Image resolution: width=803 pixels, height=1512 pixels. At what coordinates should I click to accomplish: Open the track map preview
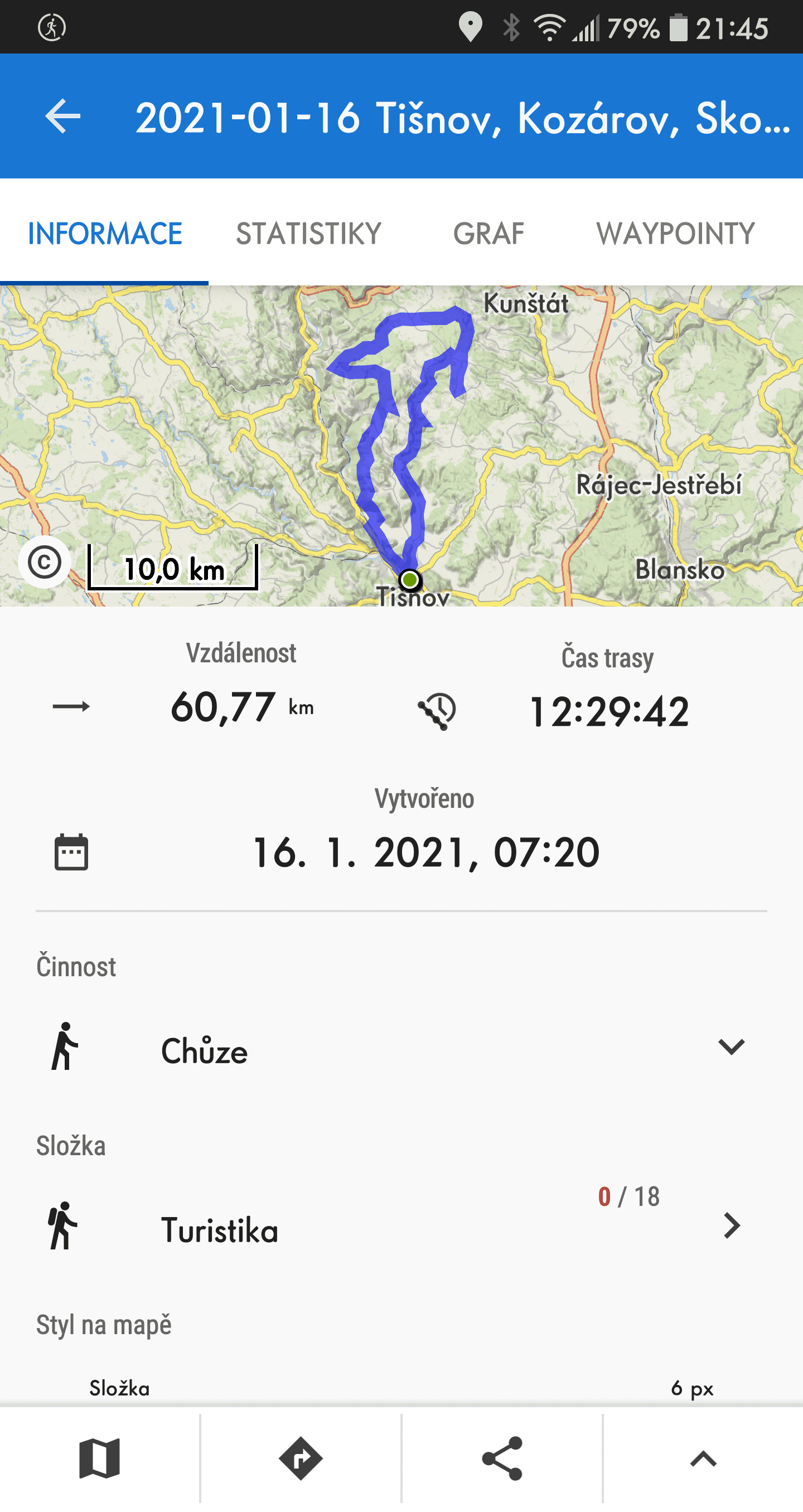click(401, 446)
